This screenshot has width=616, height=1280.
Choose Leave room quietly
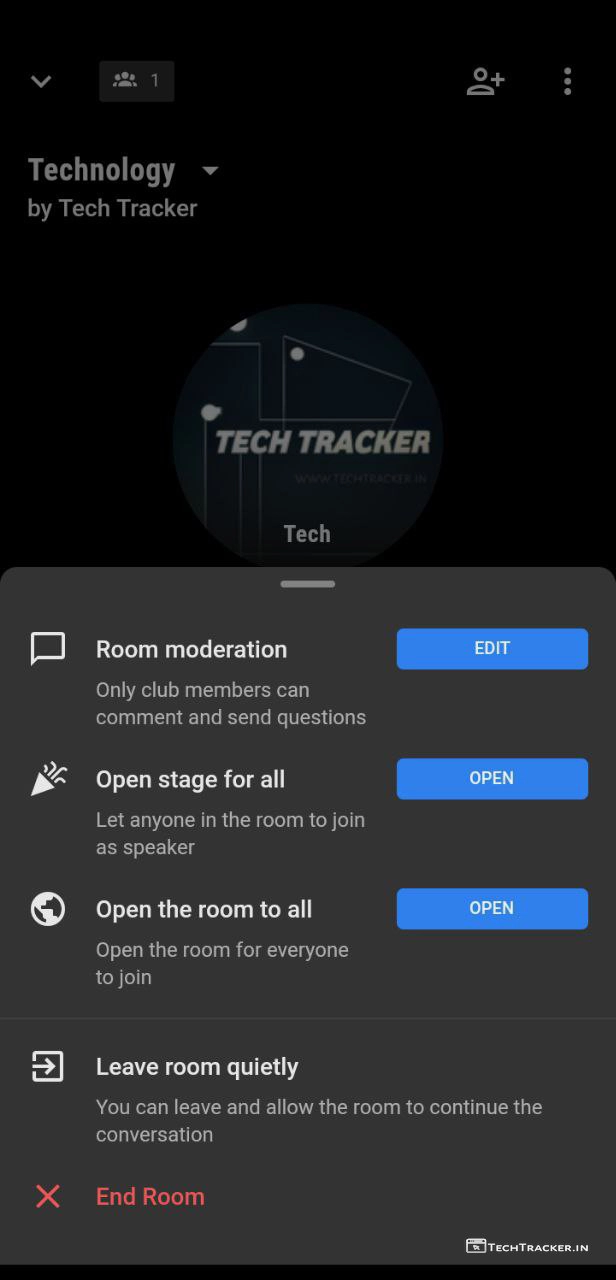click(197, 1067)
